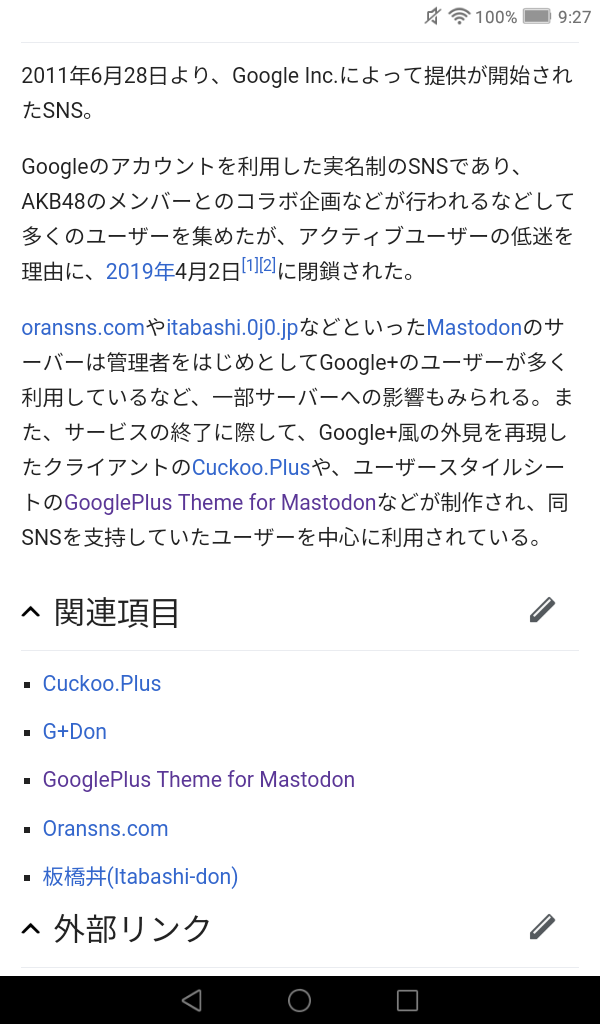The image size is (600, 1024).
Task: Open citation reference [1]
Action: point(249,265)
